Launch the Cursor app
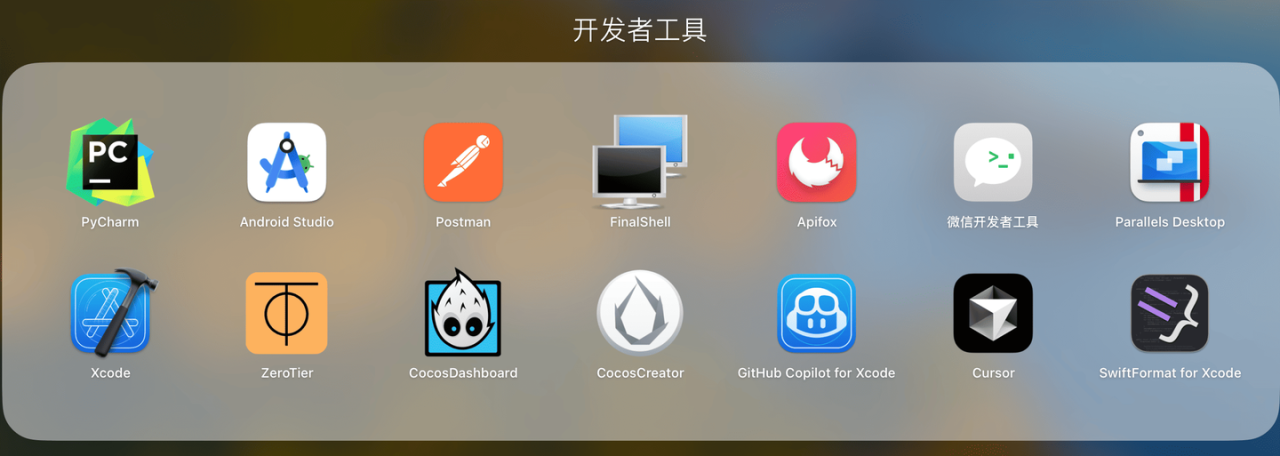 993,313
